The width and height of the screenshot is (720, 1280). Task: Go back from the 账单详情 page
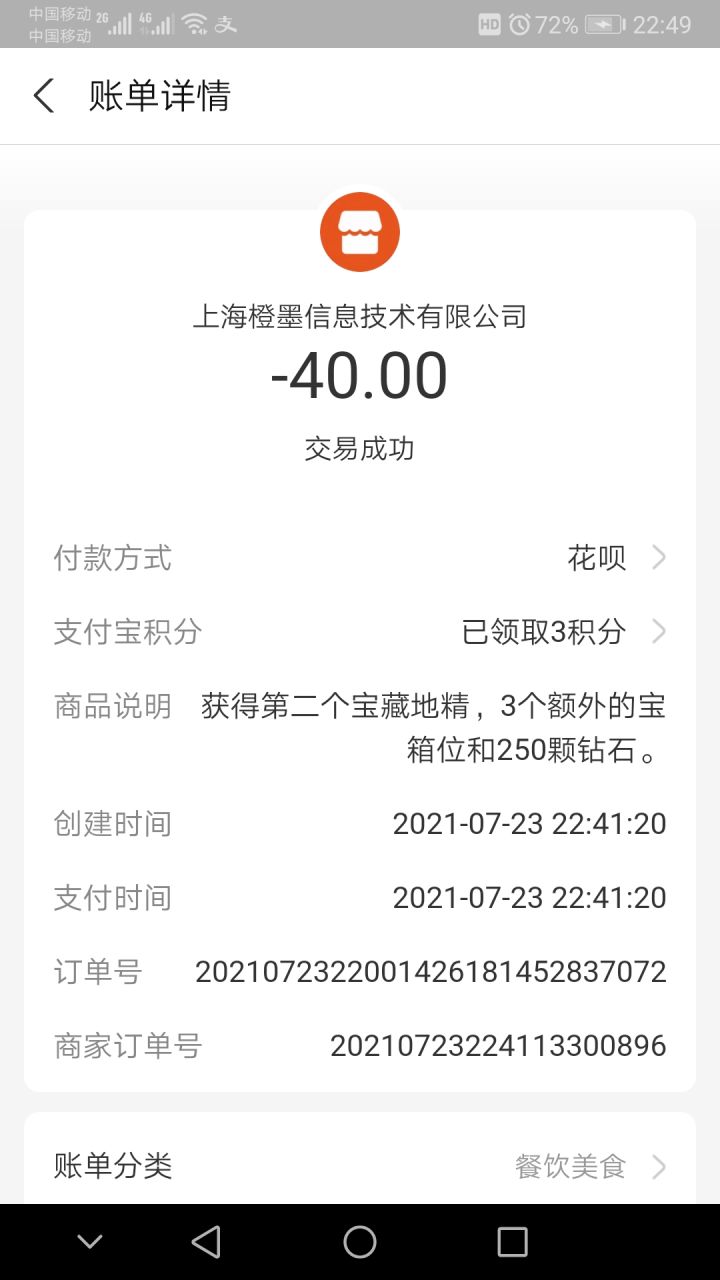coord(44,96)
